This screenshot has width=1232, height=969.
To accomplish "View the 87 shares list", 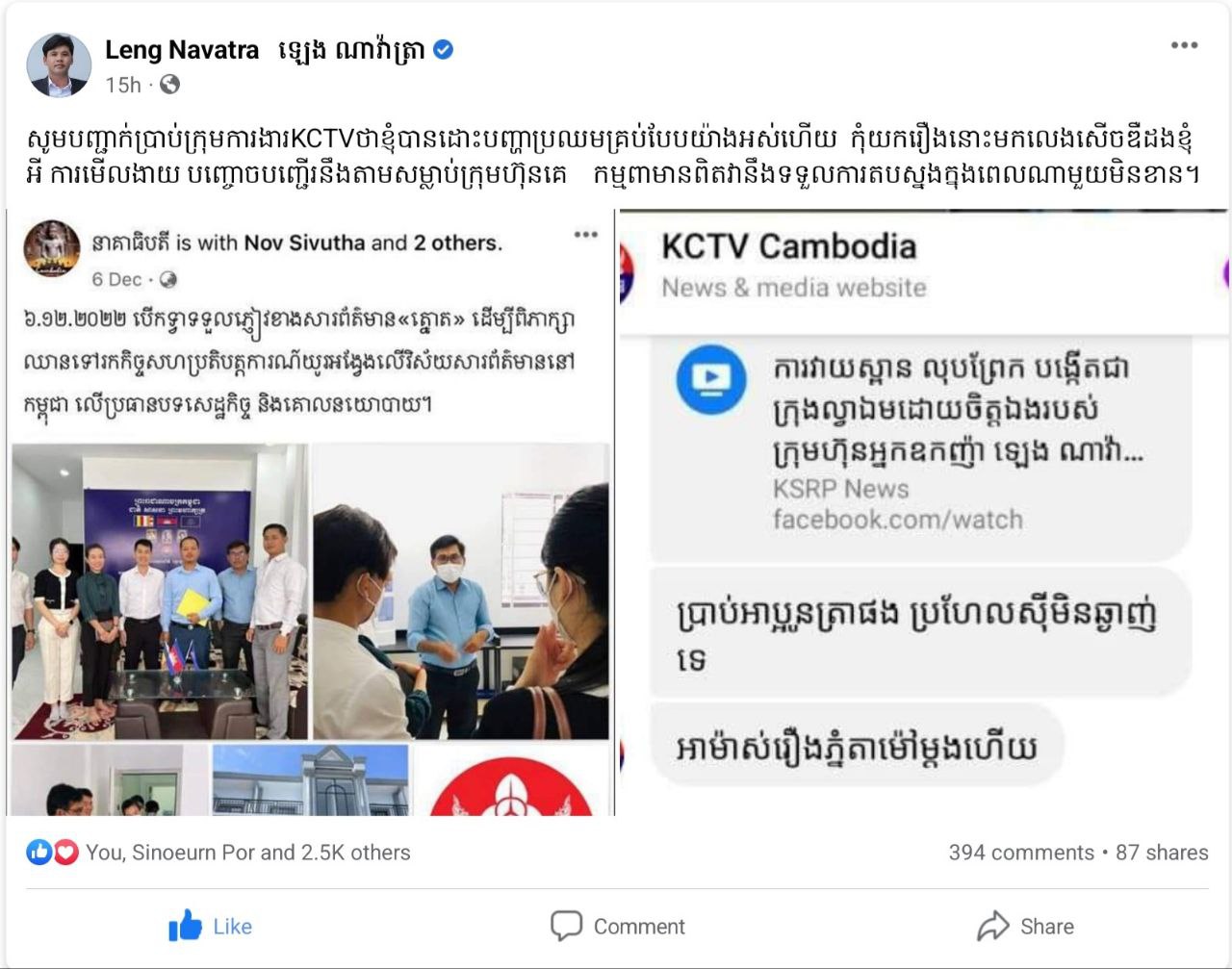I will [1162, 853].
